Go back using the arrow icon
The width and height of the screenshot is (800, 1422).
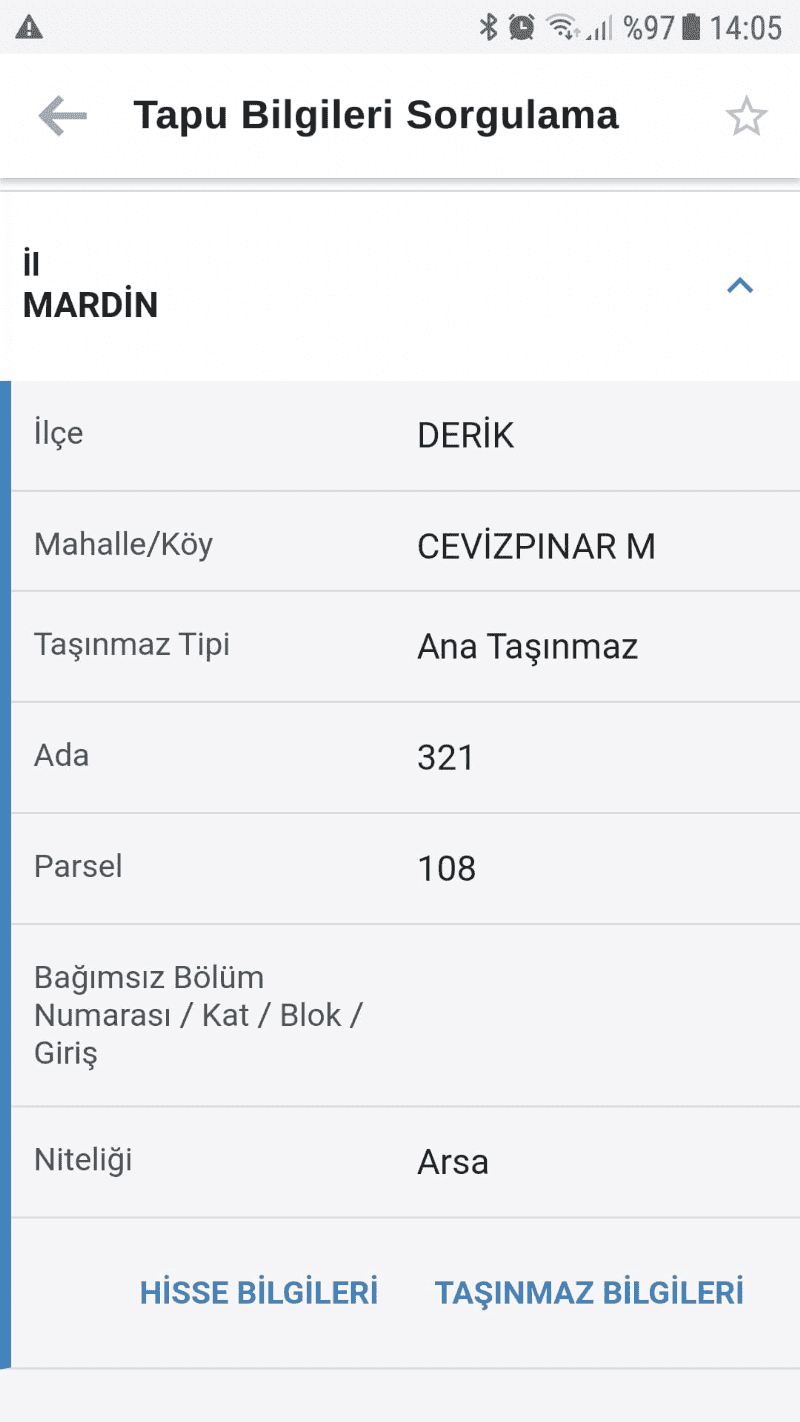tap(62, 116)
